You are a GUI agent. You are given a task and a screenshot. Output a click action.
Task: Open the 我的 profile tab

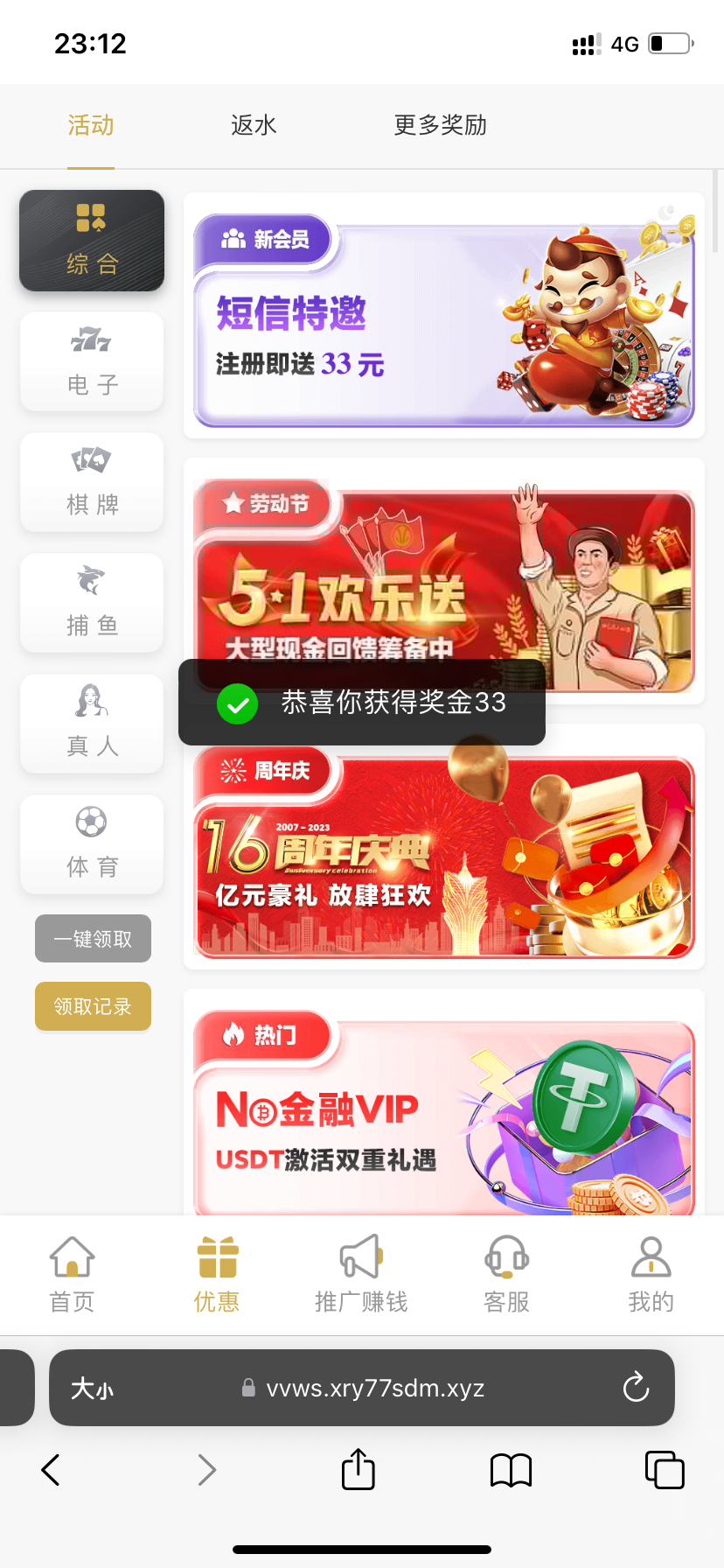(651, 1275)
